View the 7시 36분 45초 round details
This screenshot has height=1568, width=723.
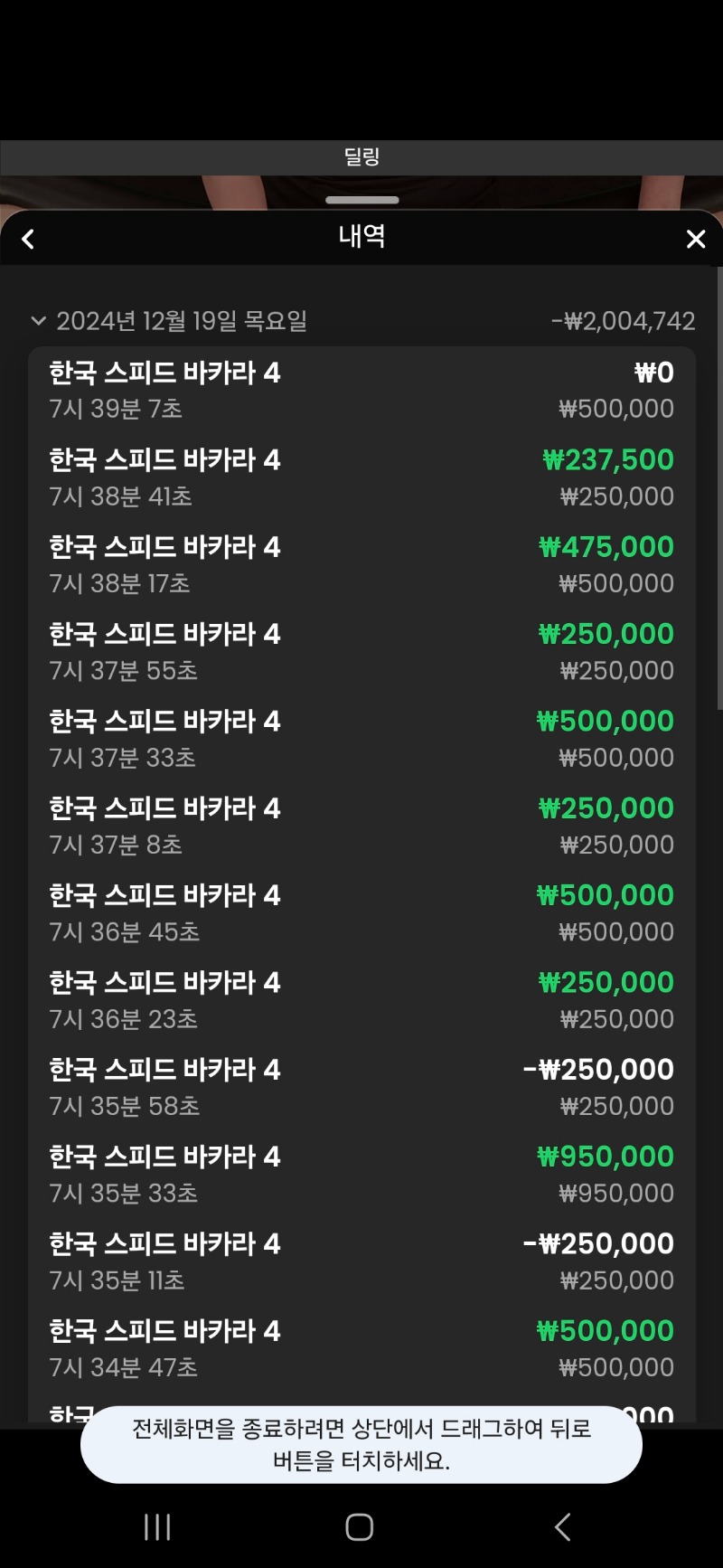pyautogui.click(x=361, y=913)
